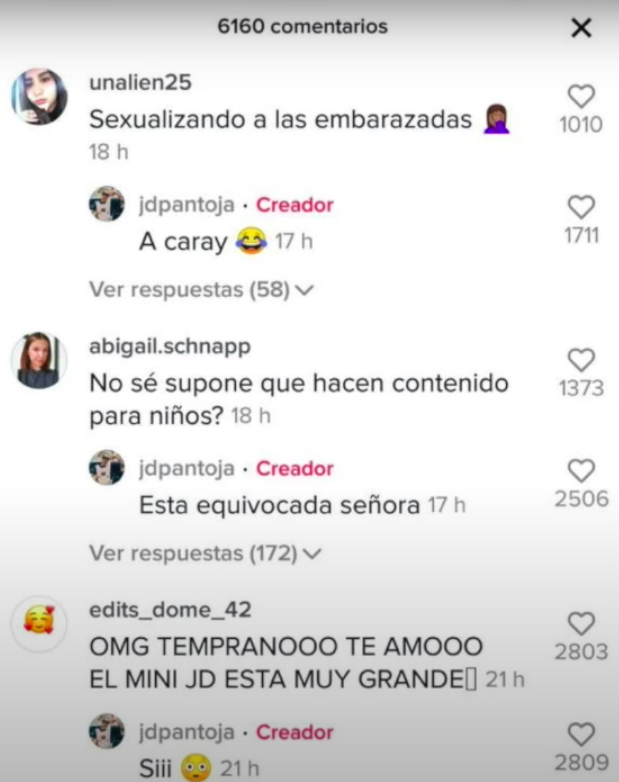Close the comments panel

click(581, 28)
